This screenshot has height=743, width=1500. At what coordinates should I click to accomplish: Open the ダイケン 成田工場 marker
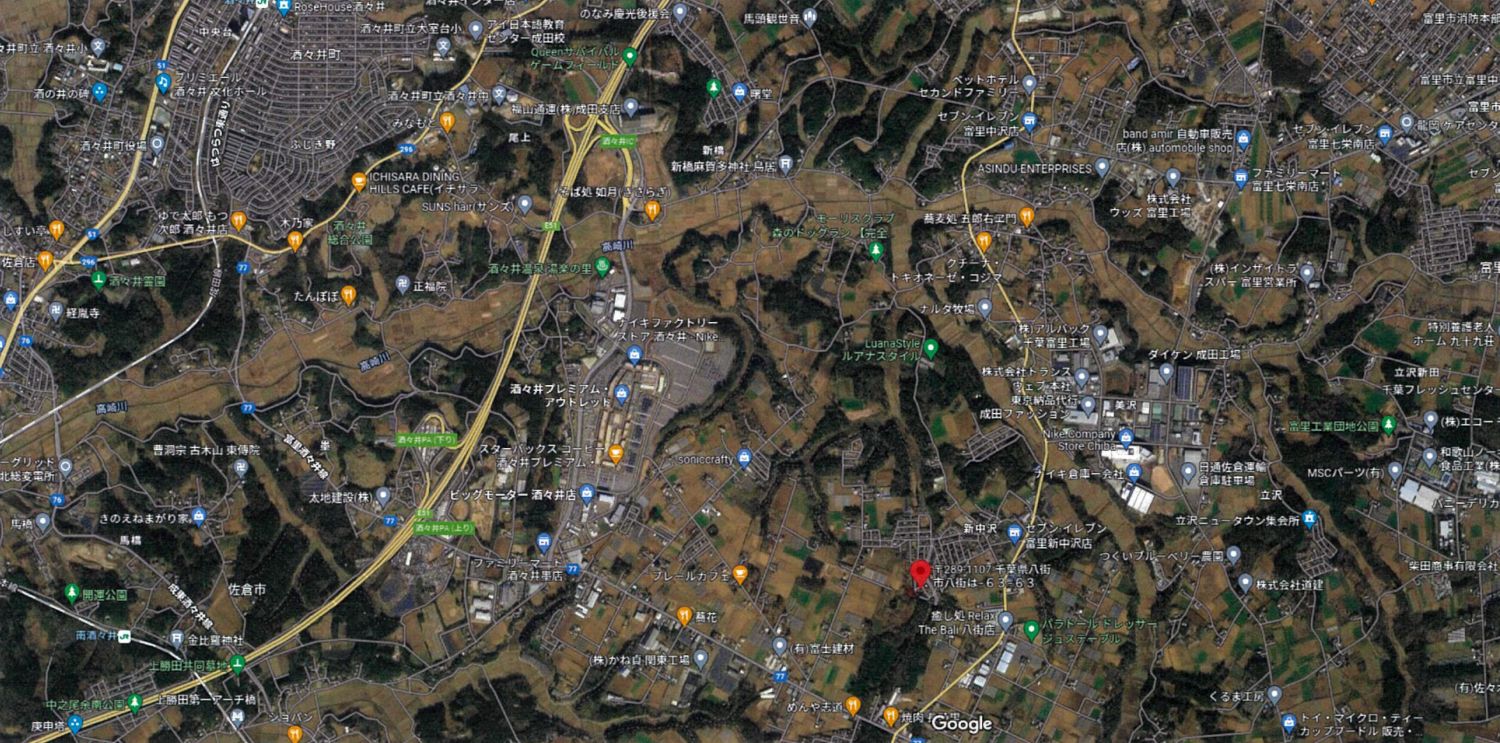click(1166, 373)
